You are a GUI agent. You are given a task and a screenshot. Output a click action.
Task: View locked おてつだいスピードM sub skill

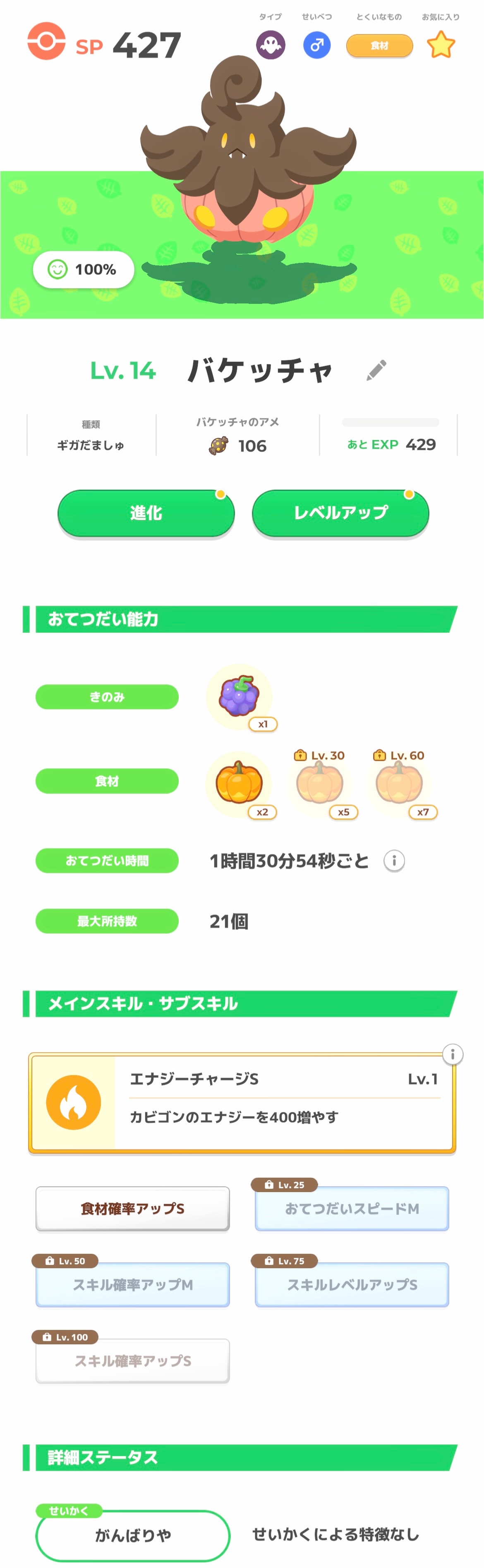[352, 1208]
